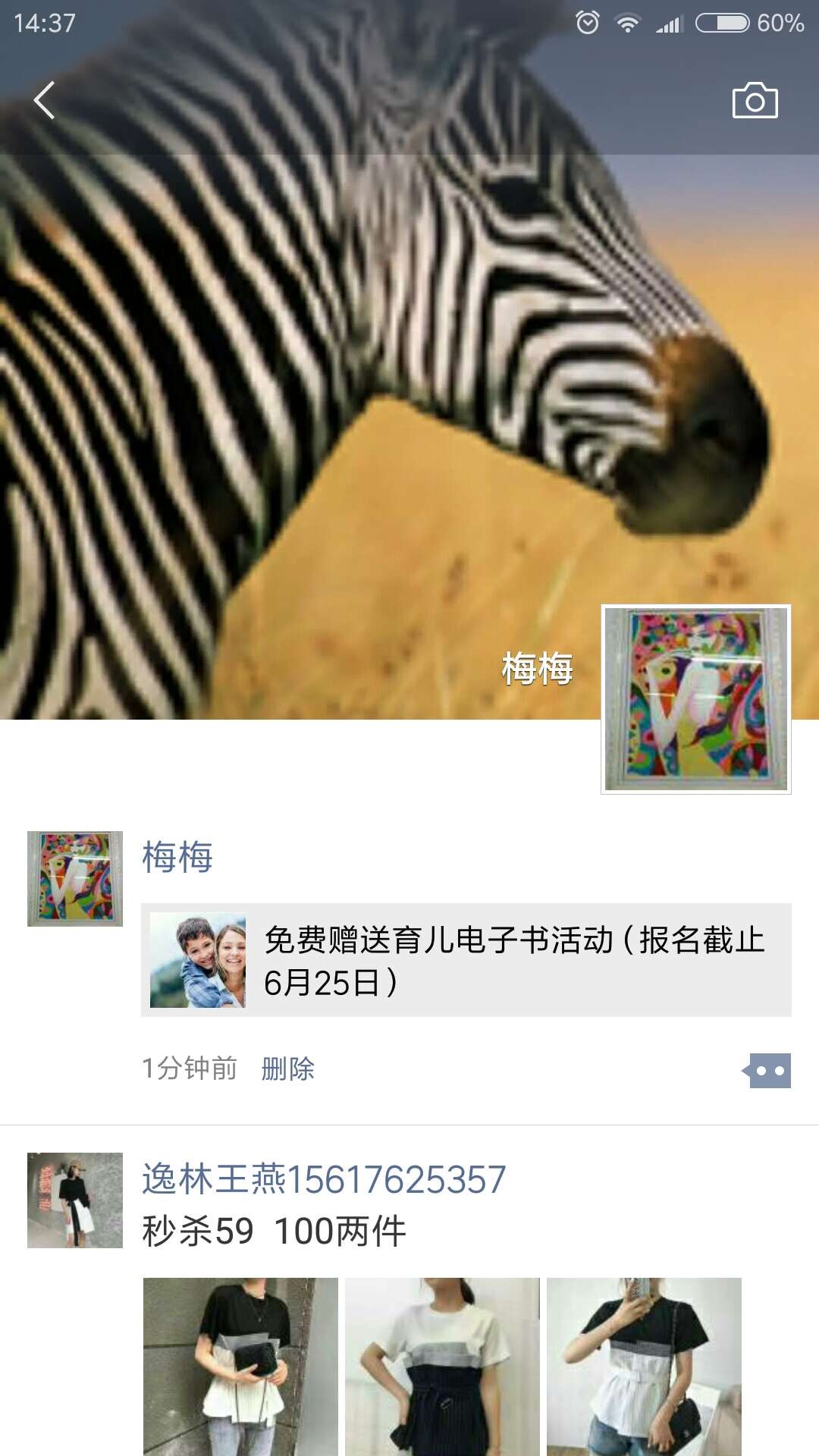
Task: Open 逸林王燕15617625357's profile name link
Action: click(x=324, y=1179)
